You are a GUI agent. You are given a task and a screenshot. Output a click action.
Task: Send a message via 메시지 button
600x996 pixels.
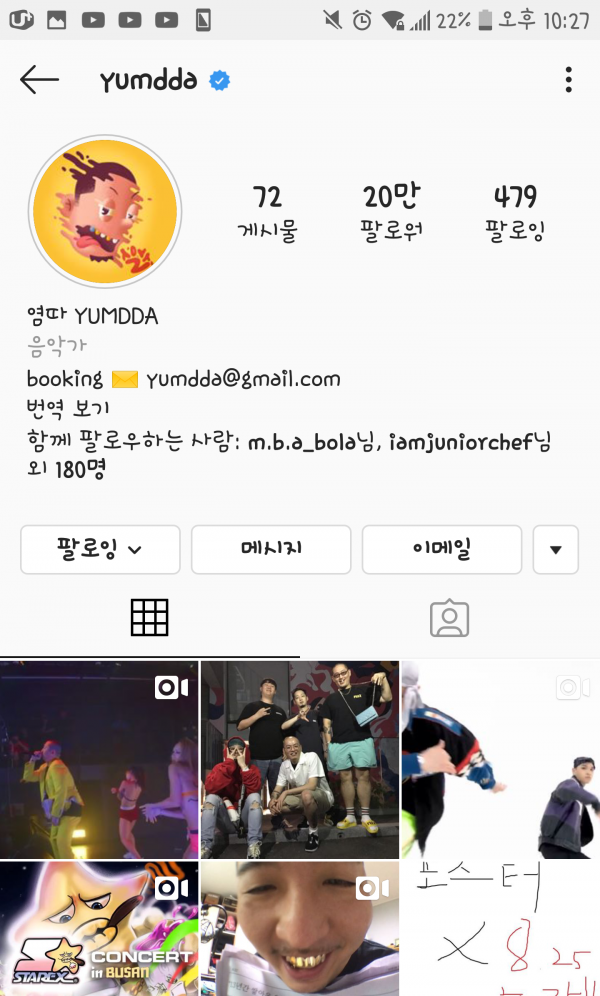pos(271,549)
